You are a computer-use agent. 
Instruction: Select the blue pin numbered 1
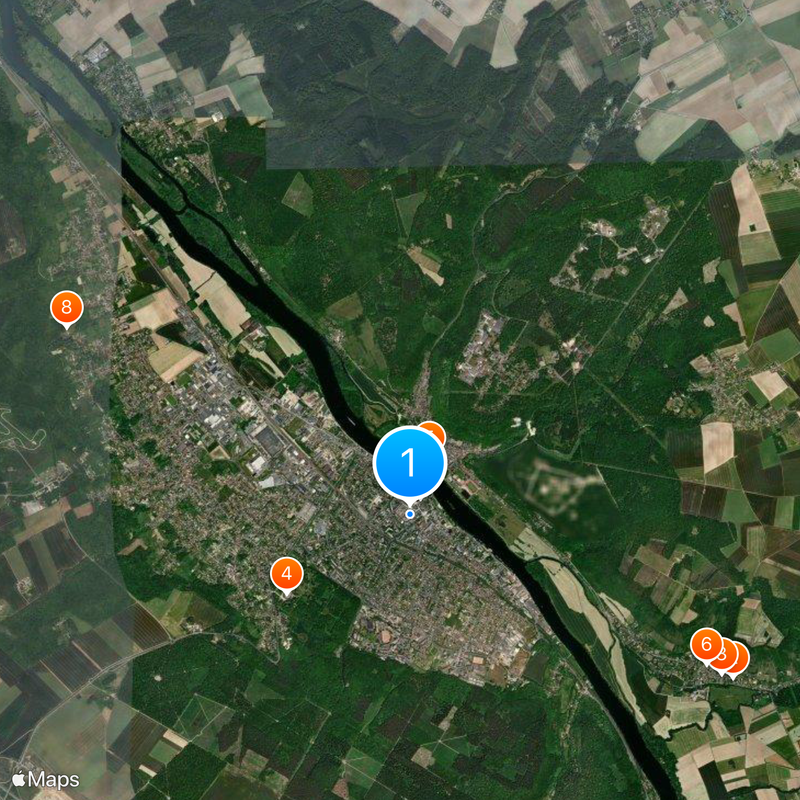[x=409, y=463]
